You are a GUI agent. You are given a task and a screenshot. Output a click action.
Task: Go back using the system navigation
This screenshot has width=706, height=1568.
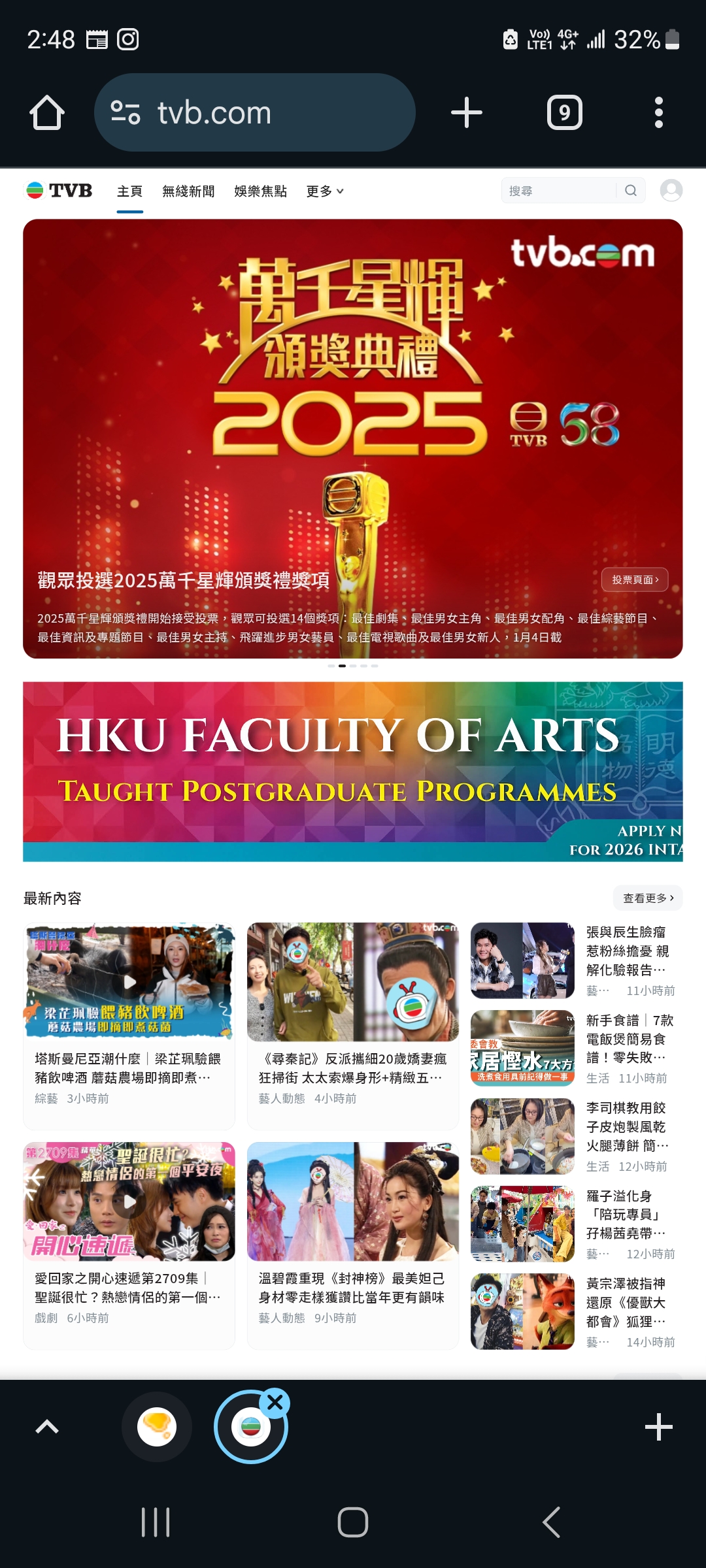[551, 1522]
